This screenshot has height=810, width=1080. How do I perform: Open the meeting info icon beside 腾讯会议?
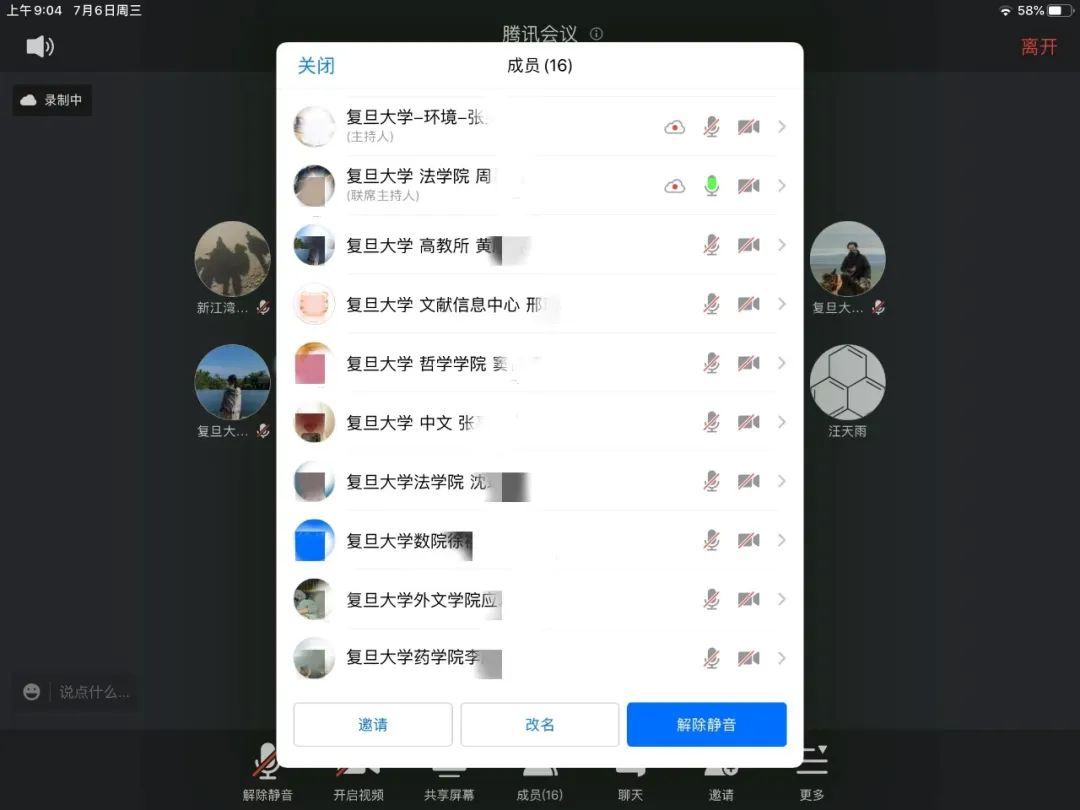click(x=596, y=34)
